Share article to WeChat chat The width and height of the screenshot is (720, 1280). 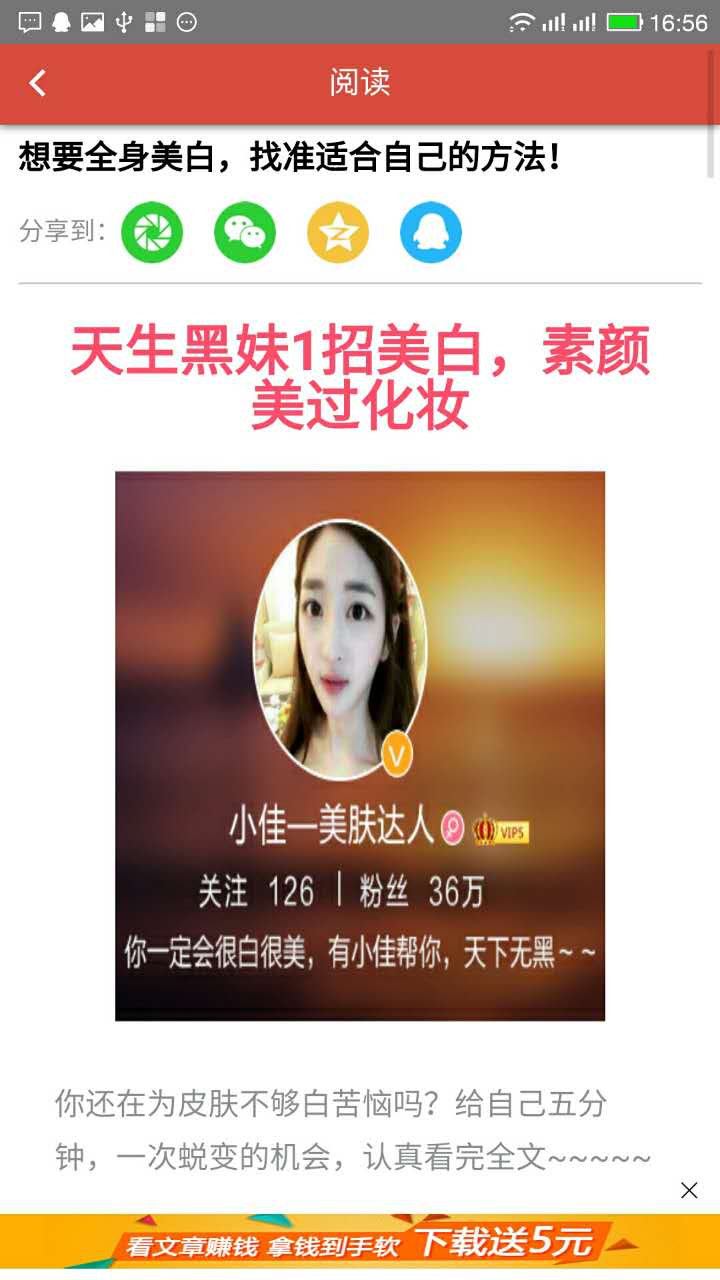click(245, 232)
